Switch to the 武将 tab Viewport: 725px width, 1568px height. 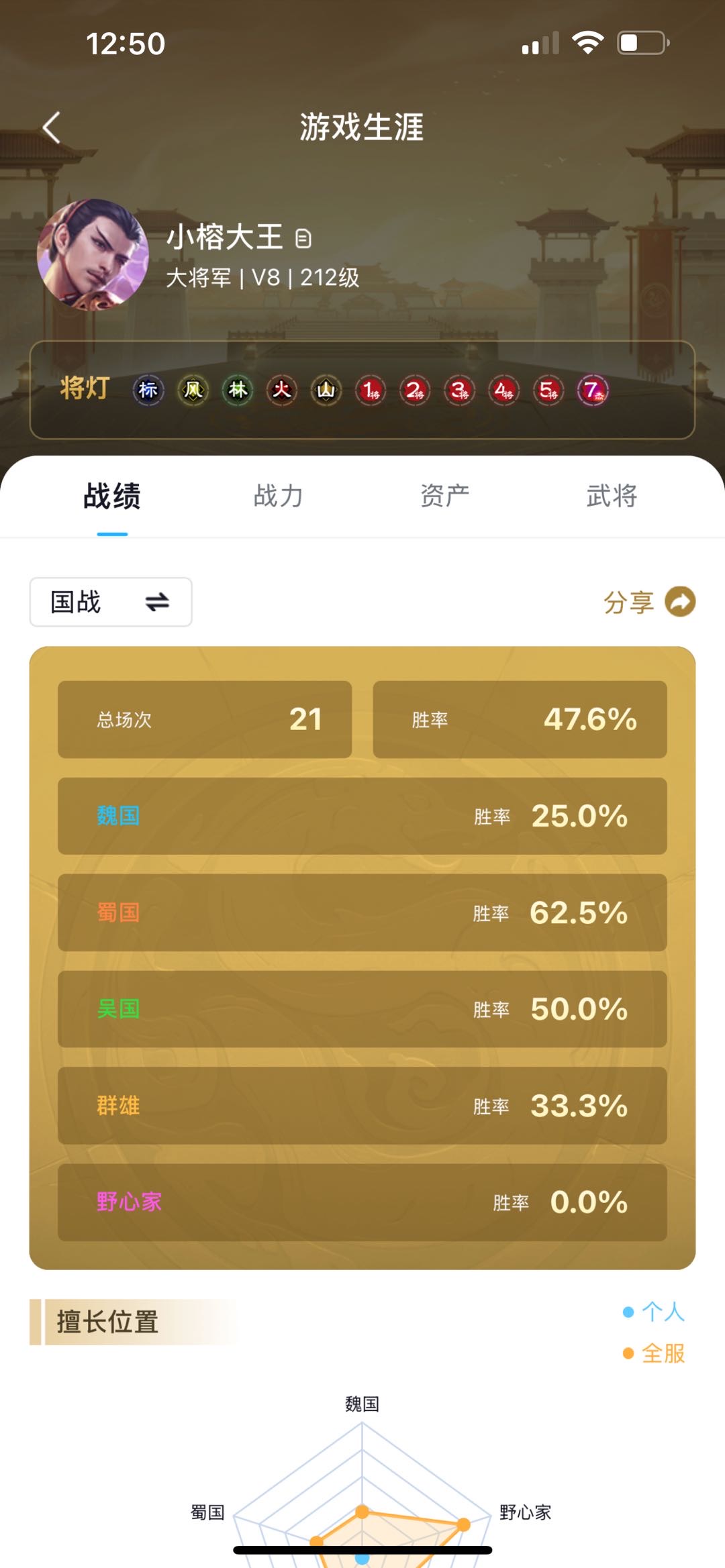(x=611, y=496)
